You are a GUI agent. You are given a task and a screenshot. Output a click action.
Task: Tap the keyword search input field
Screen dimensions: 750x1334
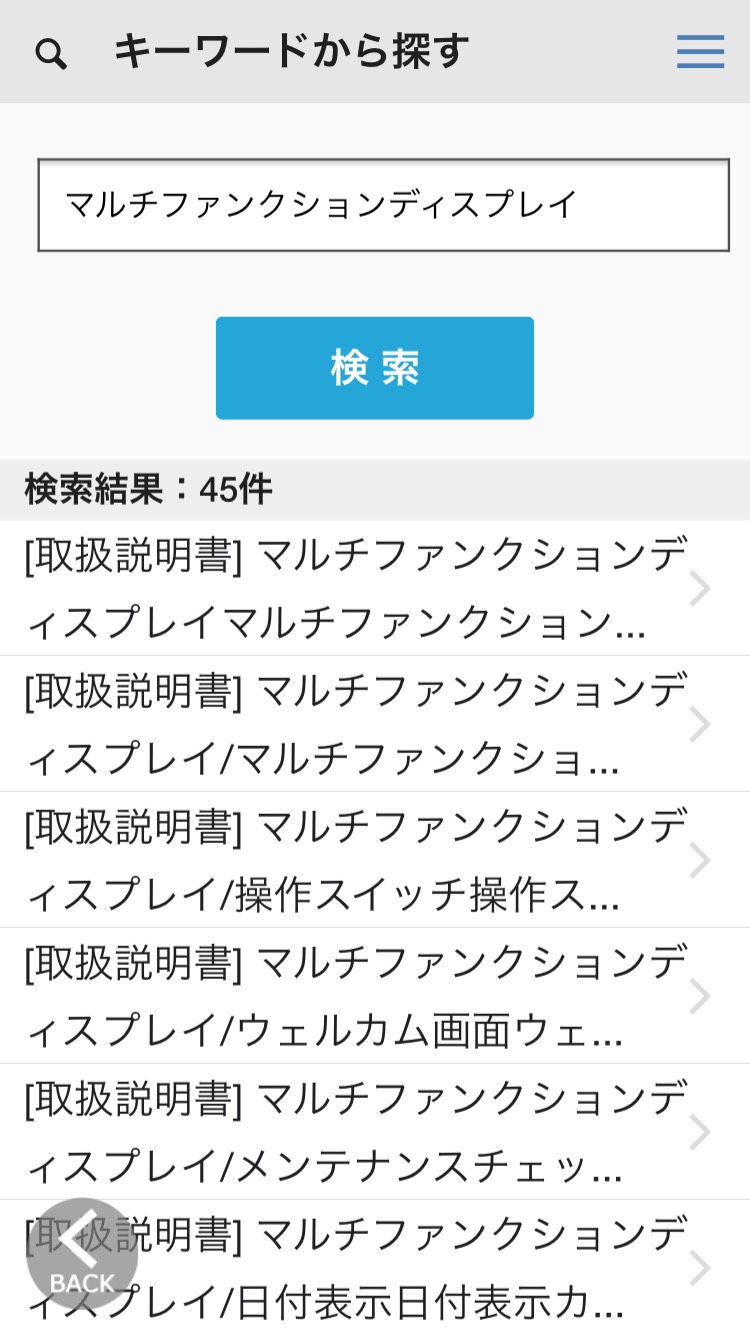(x=383, y=205)
